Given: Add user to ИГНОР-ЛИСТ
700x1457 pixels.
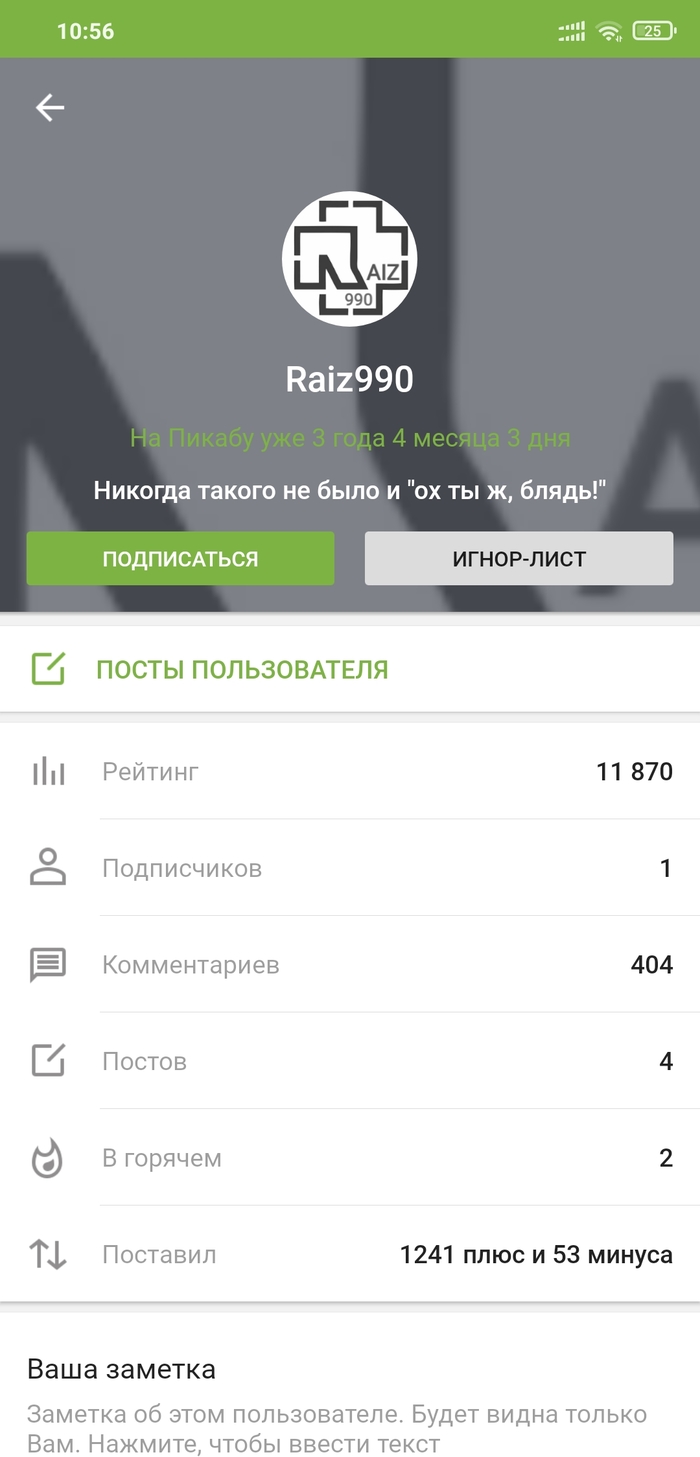Looking at the screenshot, I should tap(518, 559).
